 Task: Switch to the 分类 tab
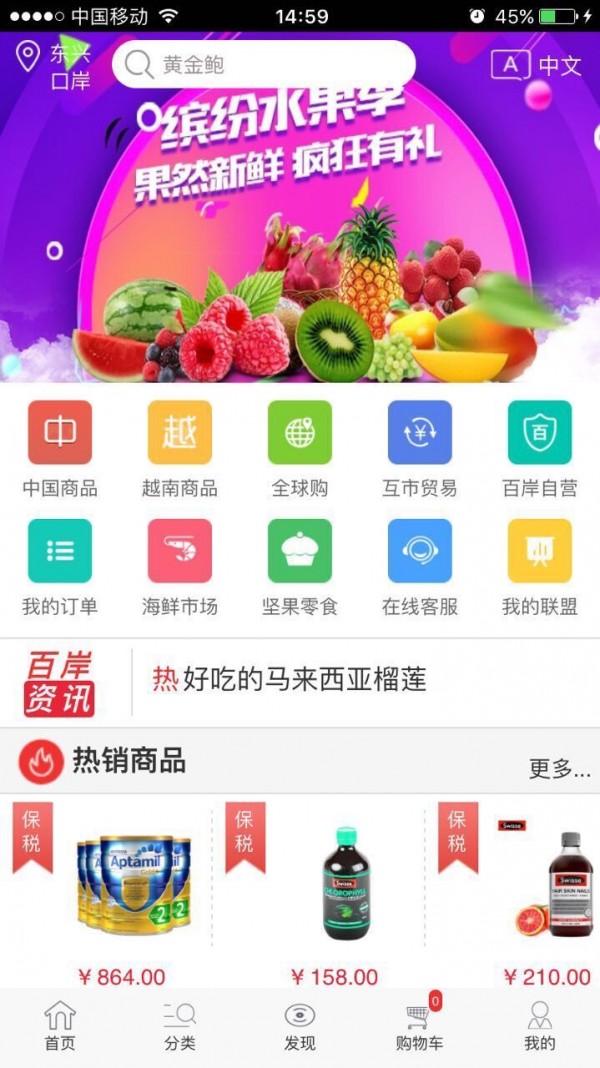click(180, 1026)
